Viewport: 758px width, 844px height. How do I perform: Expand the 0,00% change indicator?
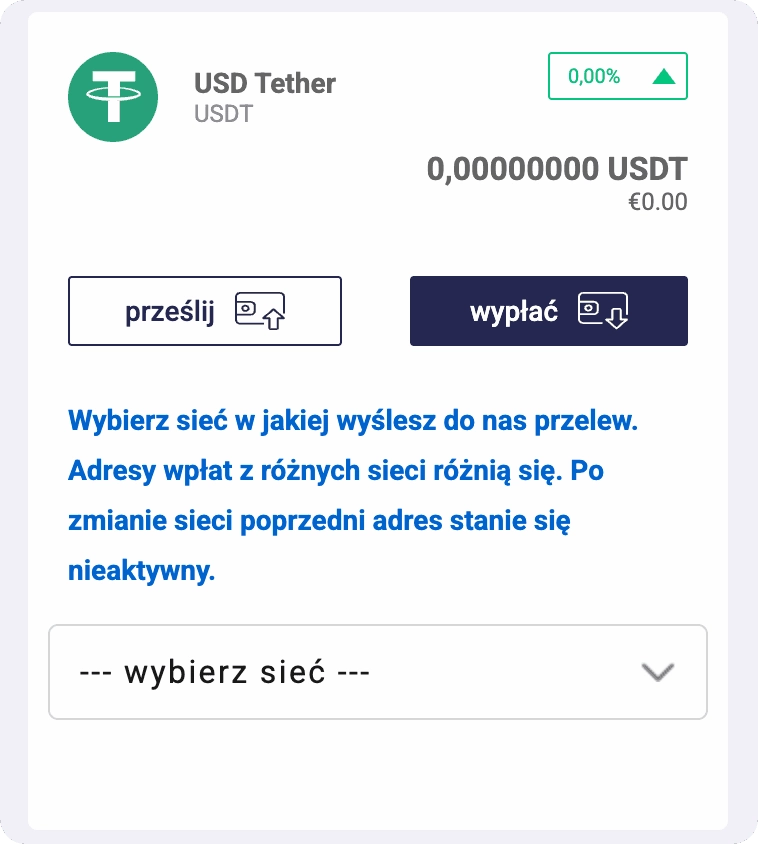tap(618, 76)
